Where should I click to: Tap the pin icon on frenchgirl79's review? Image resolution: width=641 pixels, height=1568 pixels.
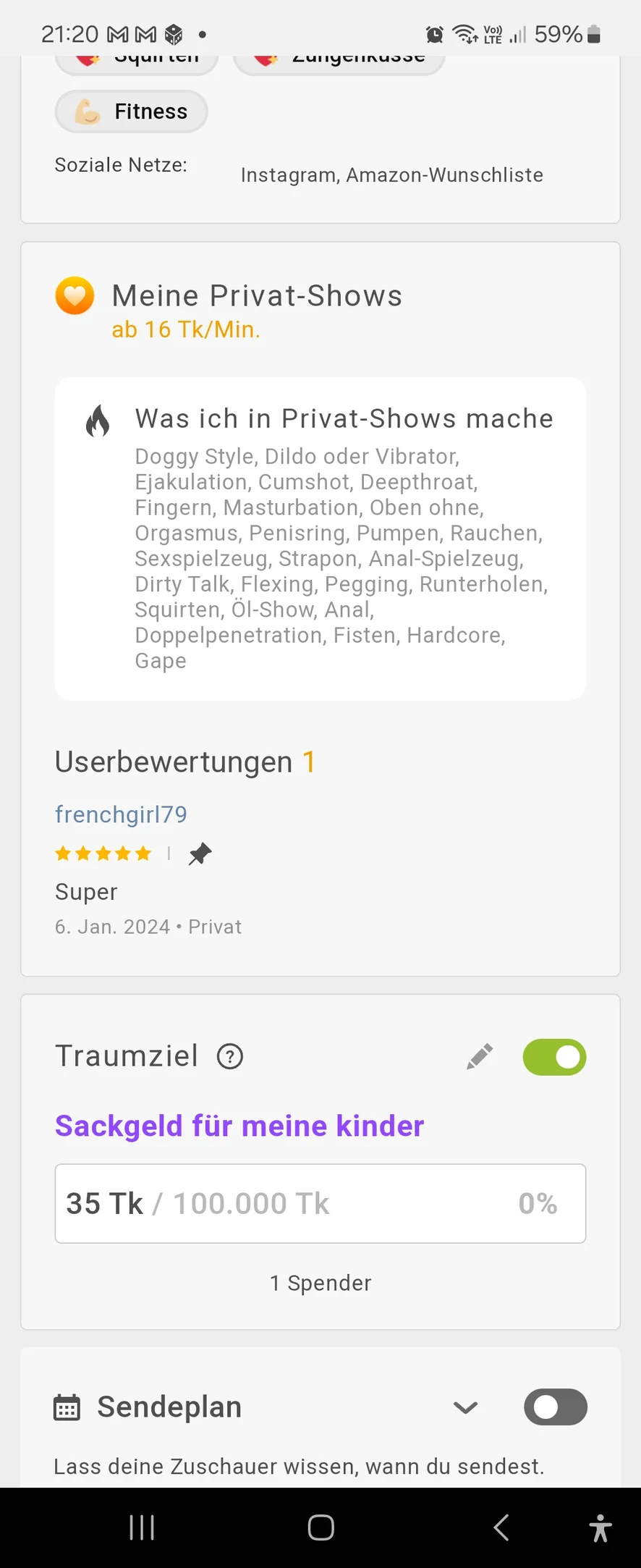pyautogui.click(x=200, y=854)
